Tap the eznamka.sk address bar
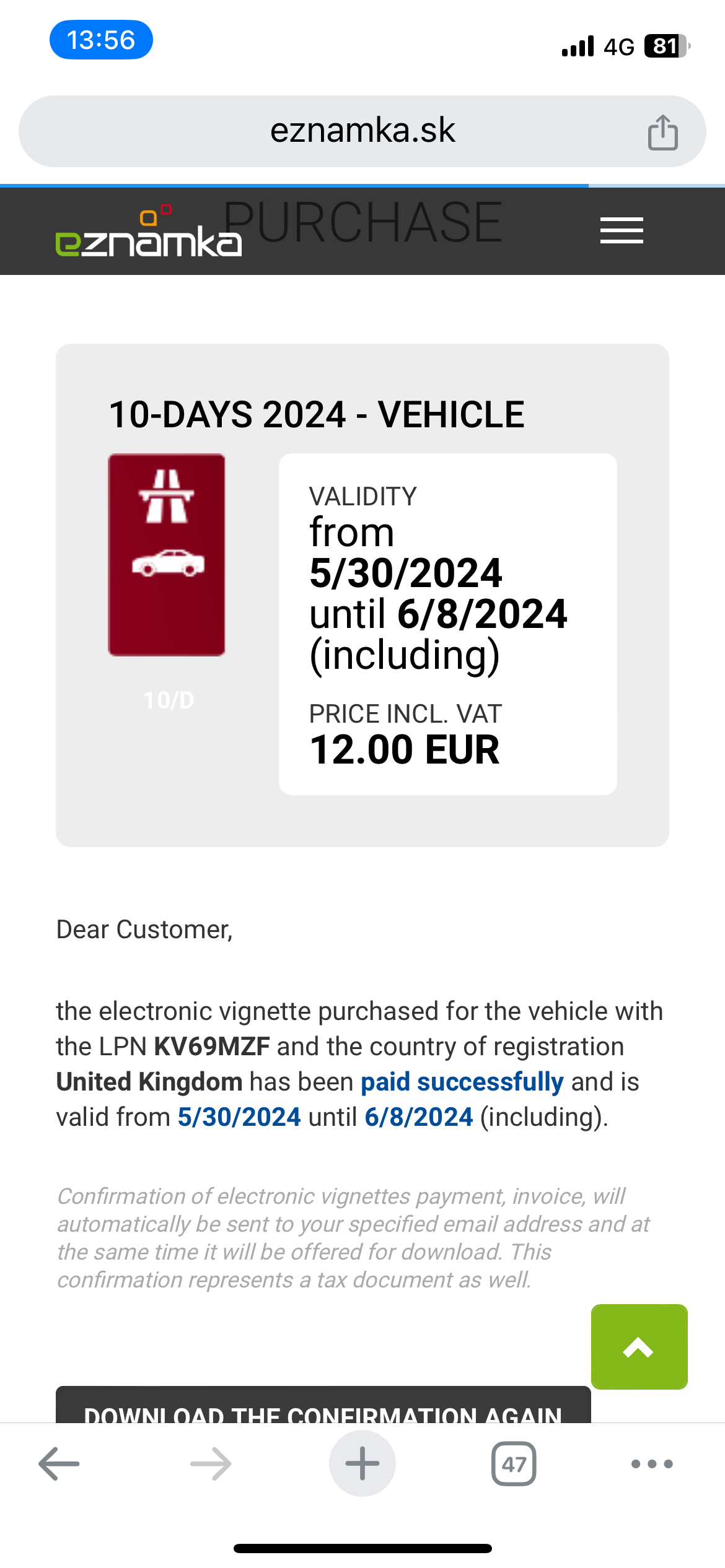 (x=362, y=131)
